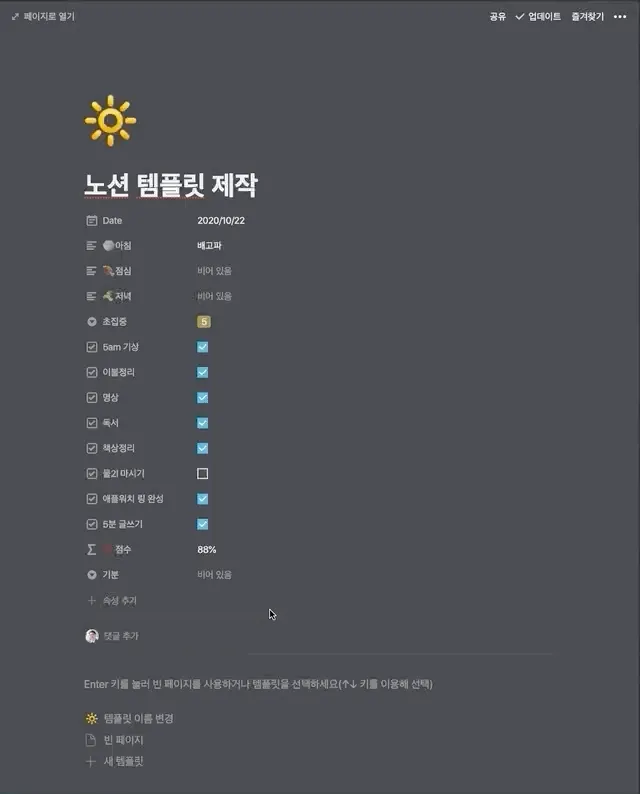Viewport: 640px width, 794px height.
Task: Uncheck the 5분 글쓰기 checkbox
Action: pos(203,524)
